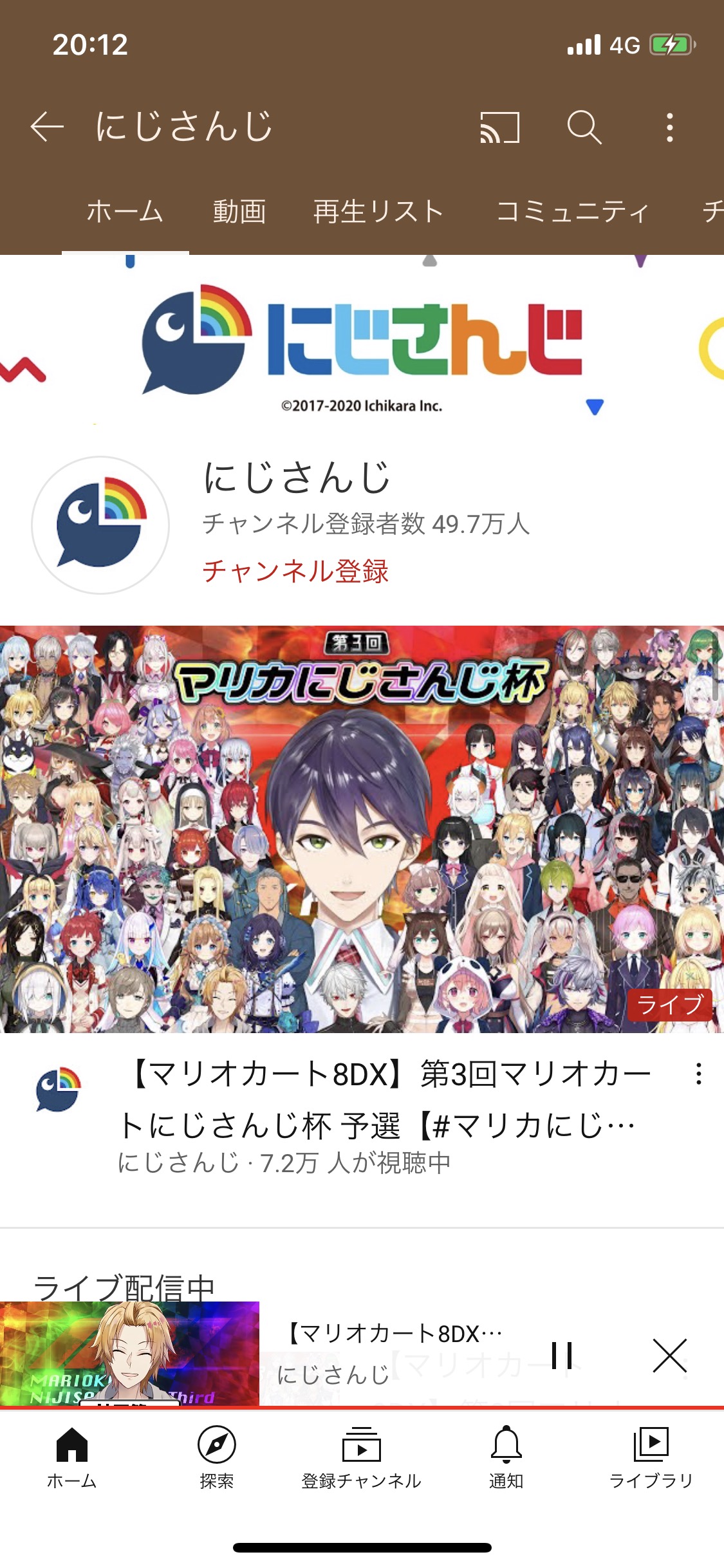The height and width of the screenshot is (1568, 724).
Task: Go back using the arrow icon
Action: point(47,126)
